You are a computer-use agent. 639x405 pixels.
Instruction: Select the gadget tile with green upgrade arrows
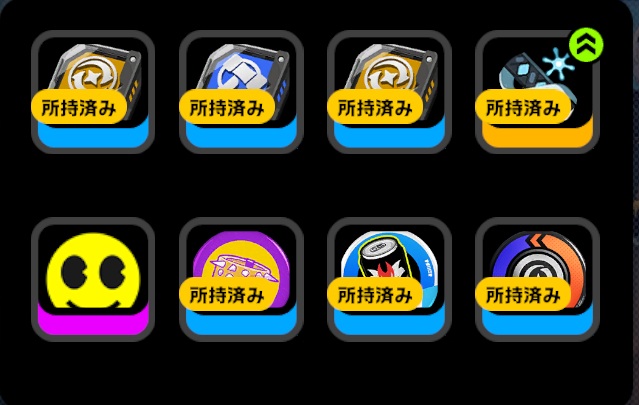[x=537, y=92]
